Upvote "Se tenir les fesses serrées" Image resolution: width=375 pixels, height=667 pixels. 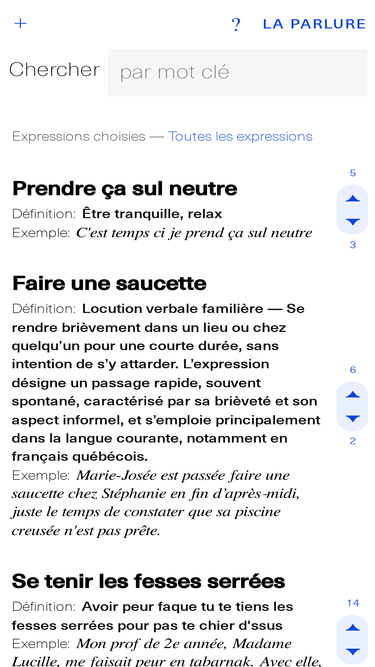point(352,628)
